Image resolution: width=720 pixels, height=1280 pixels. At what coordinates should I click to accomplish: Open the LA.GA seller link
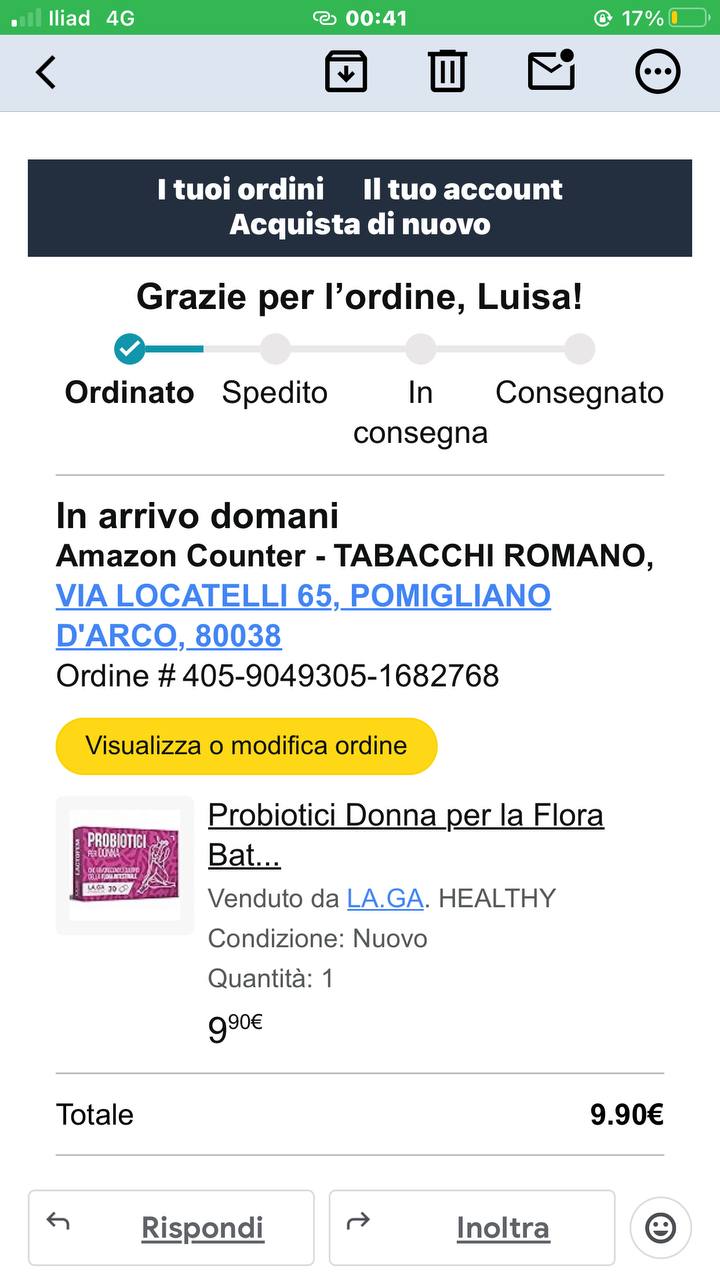coord(385,898)
